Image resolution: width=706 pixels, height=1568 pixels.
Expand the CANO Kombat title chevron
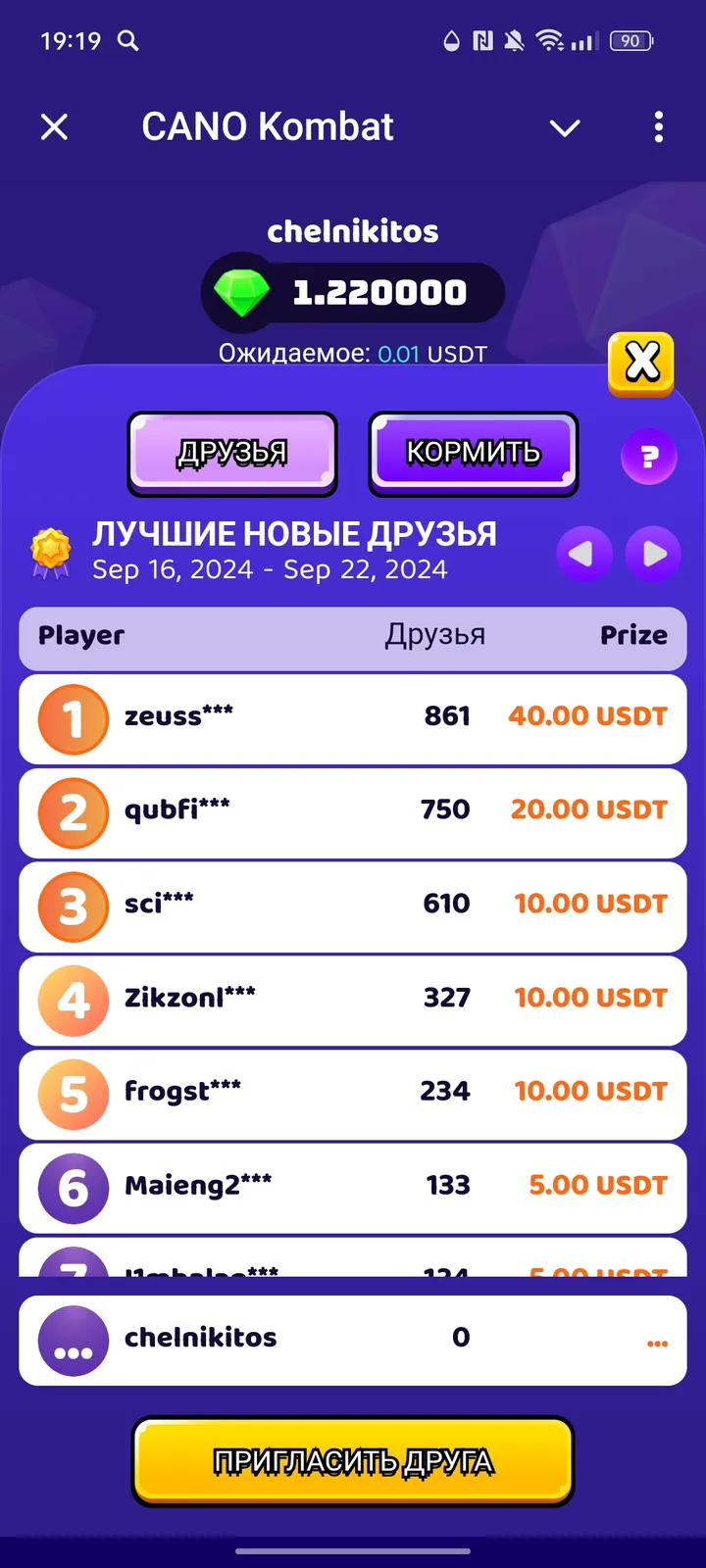(565, 127)
